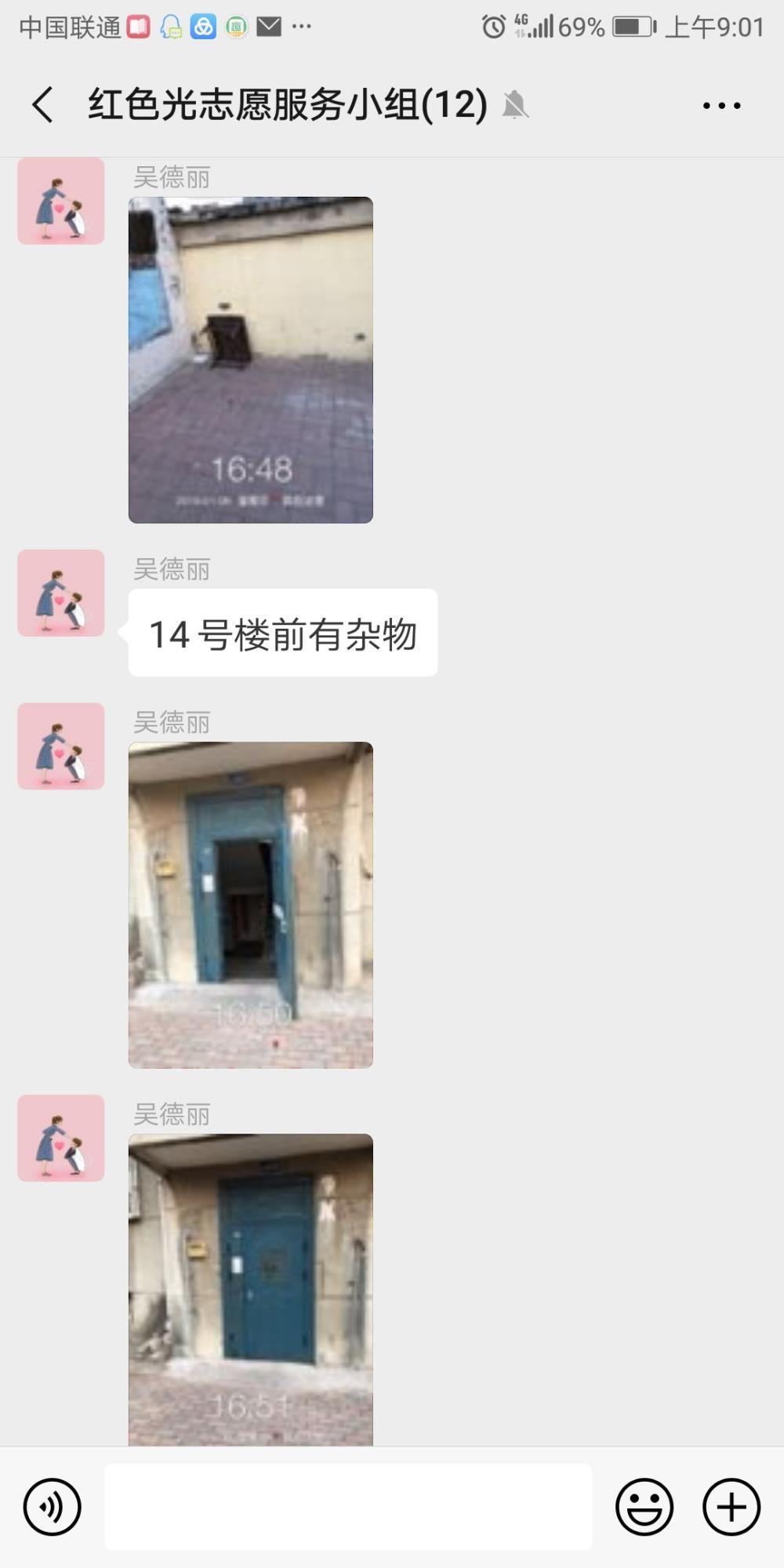Open the group chat overflow menu
Screen dimensions: 784x1568
(721, 105)
